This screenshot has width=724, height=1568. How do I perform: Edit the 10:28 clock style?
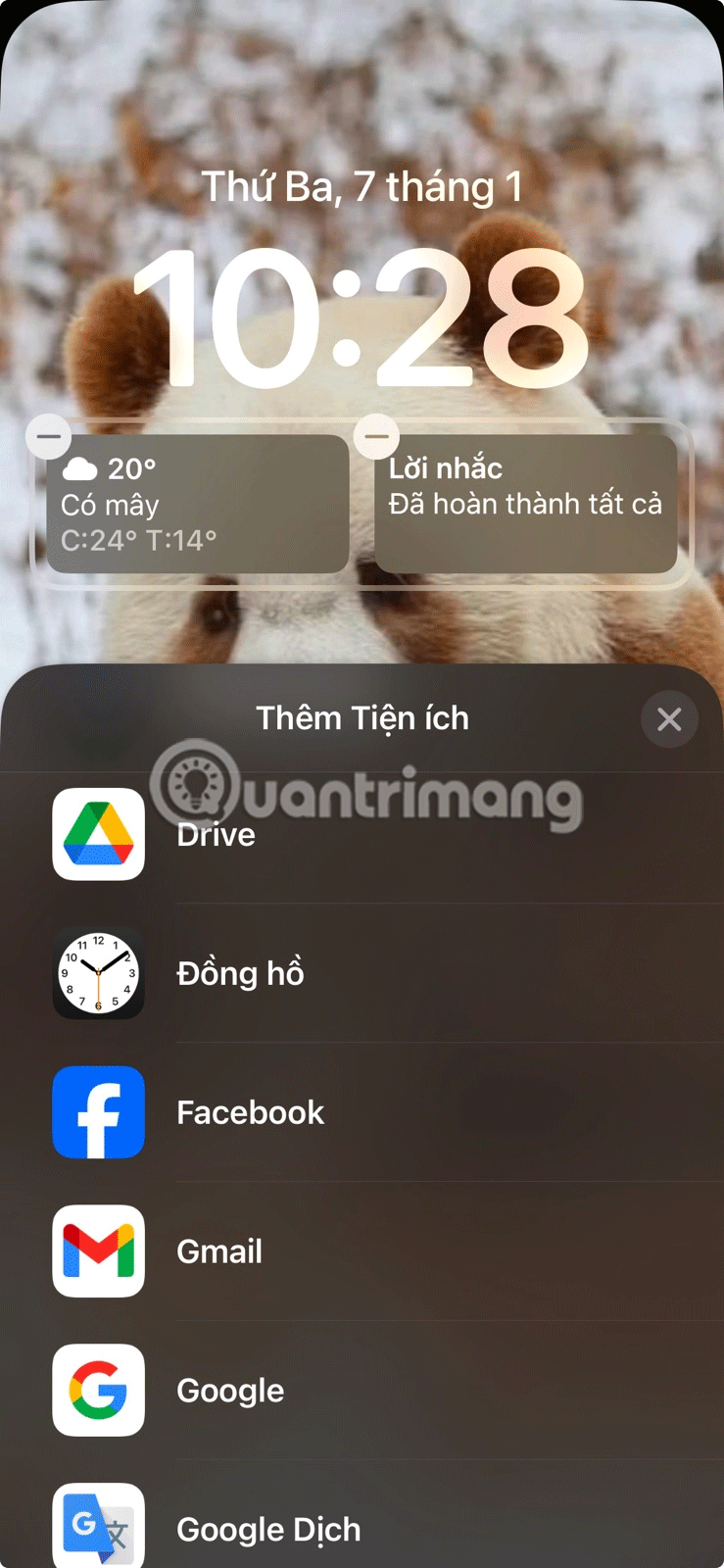(x=362, y=318)
